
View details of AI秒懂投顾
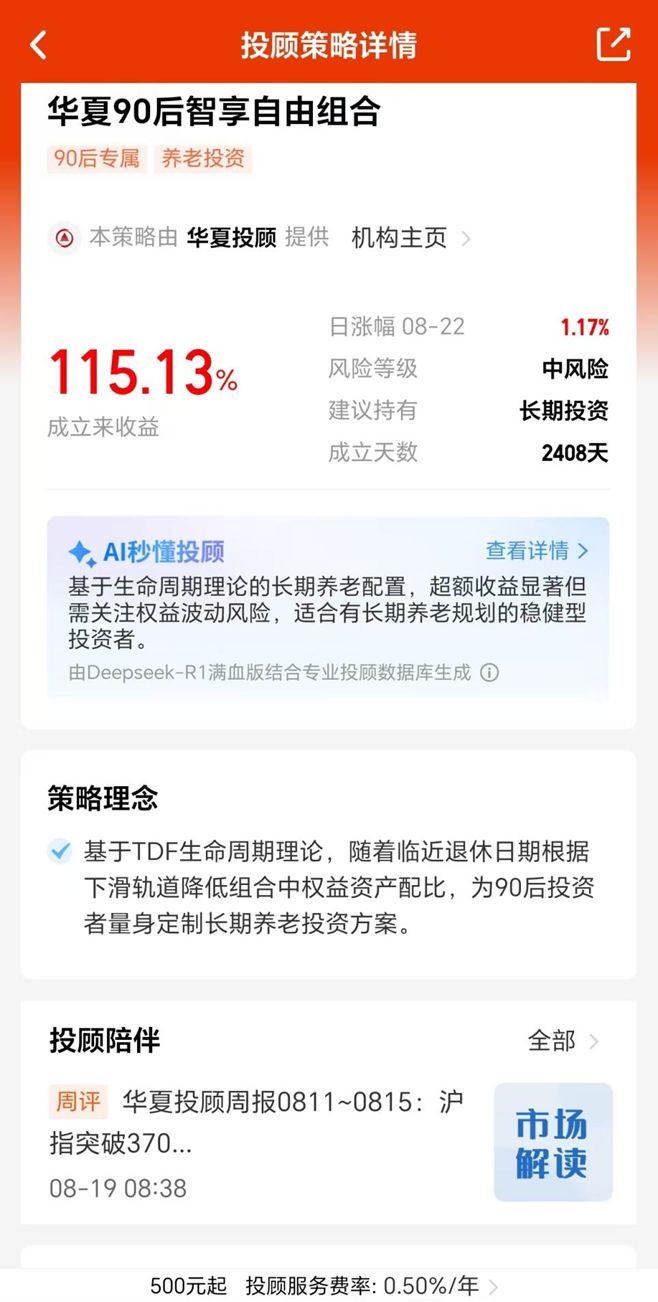[537, 551]
